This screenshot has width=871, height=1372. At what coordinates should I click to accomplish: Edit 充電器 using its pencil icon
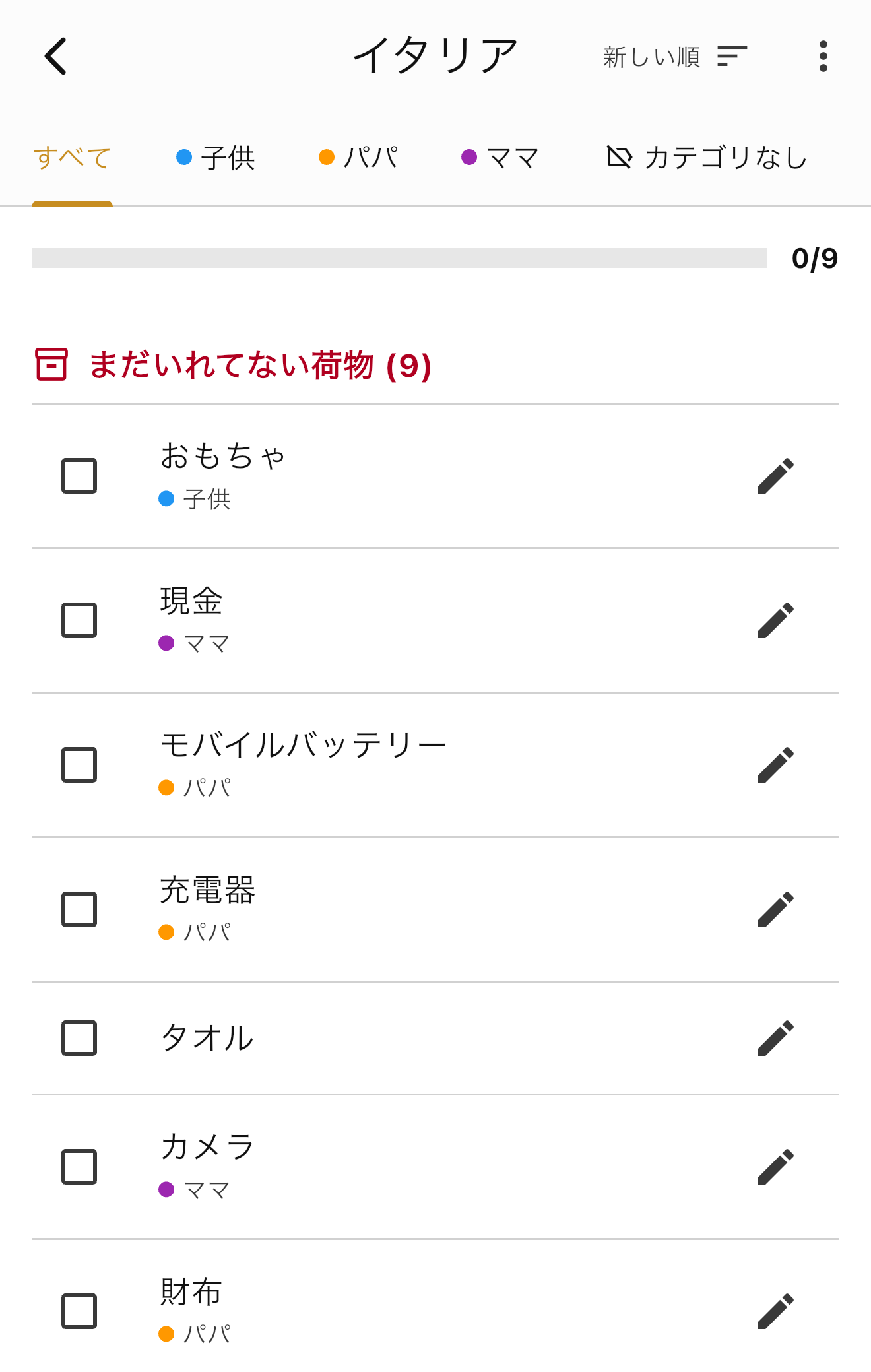pyautogui.click(x=776, y=907)
